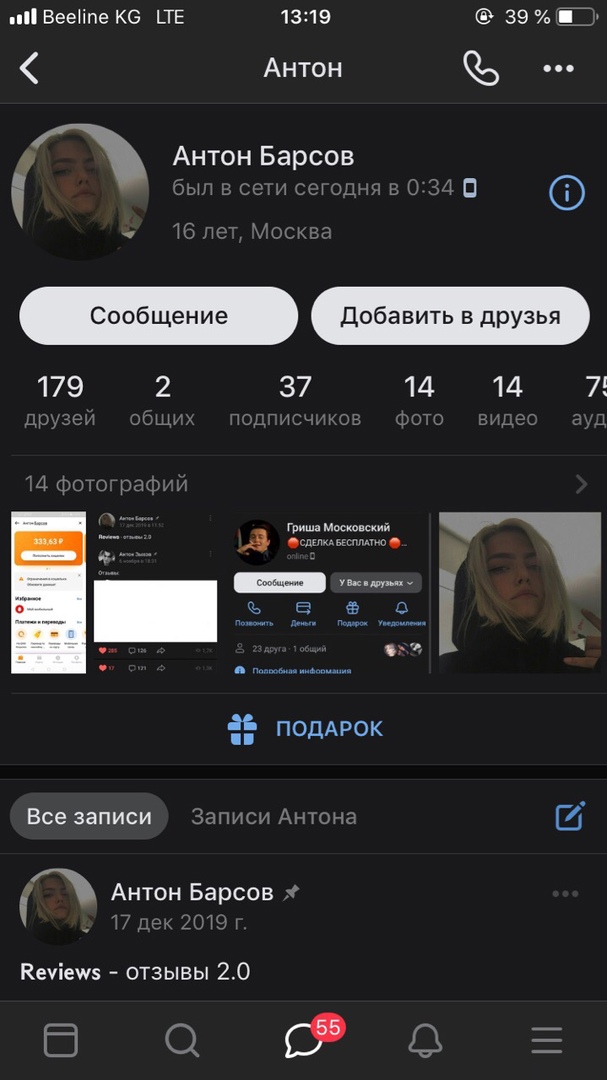This screenshot has height=1080, width=607.
Task: Tap the Сообщение button
Action: pyautogui.click(x=159, y=316)
